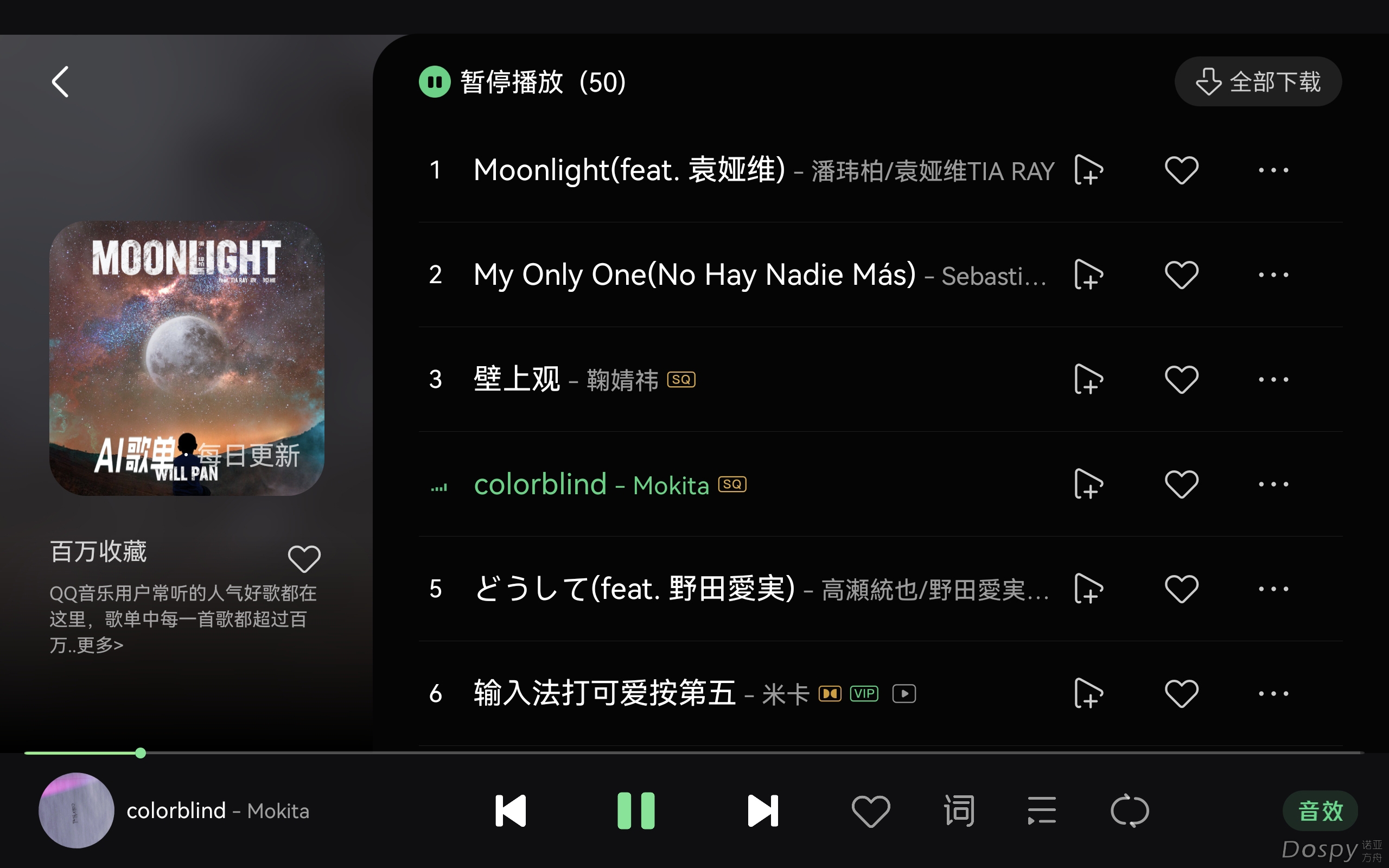Image resolution: width=1389 pixels, height=868 pixels.
Task: Like the song My Only One
Action: (x=1181, y=275)
